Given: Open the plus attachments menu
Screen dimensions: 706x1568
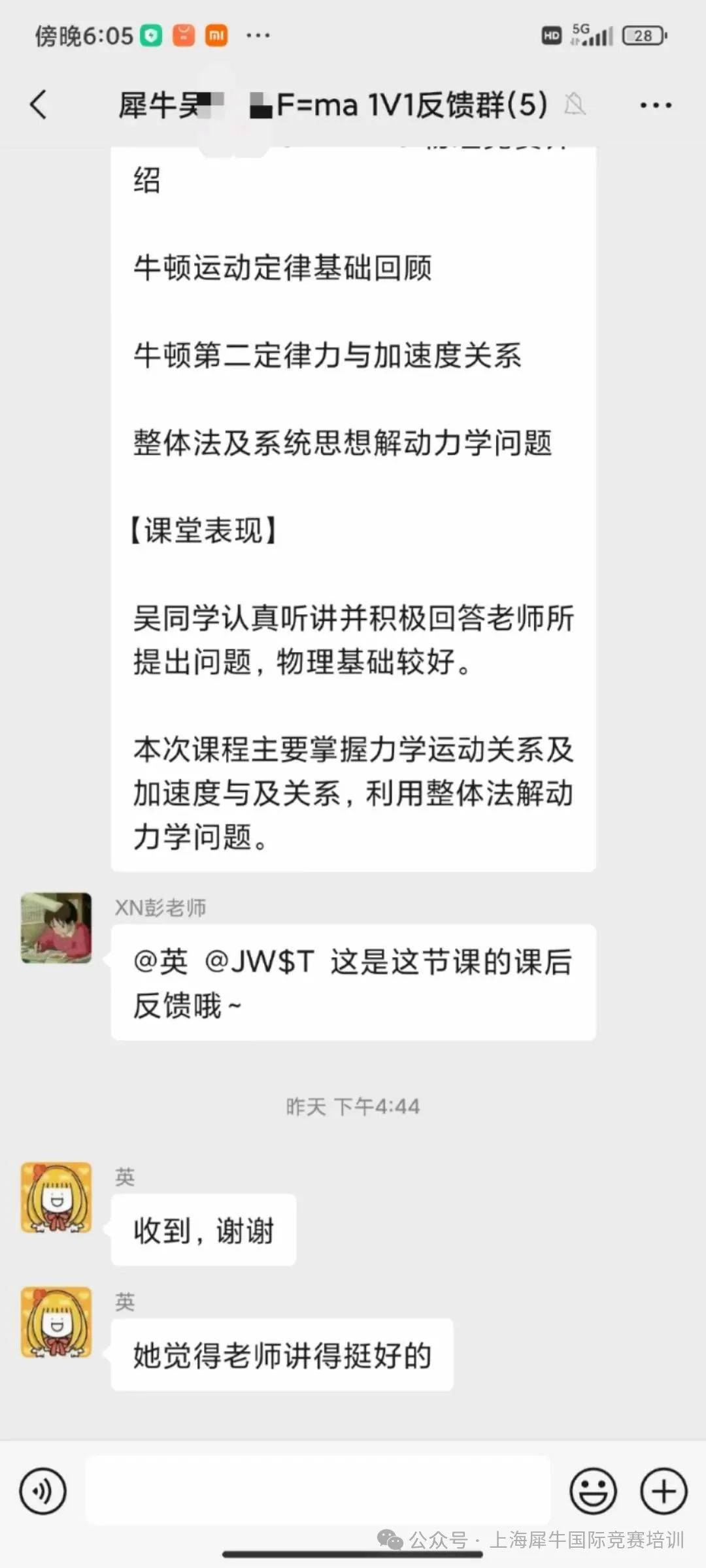Looking at the screenshot, I should point(664,1491).
